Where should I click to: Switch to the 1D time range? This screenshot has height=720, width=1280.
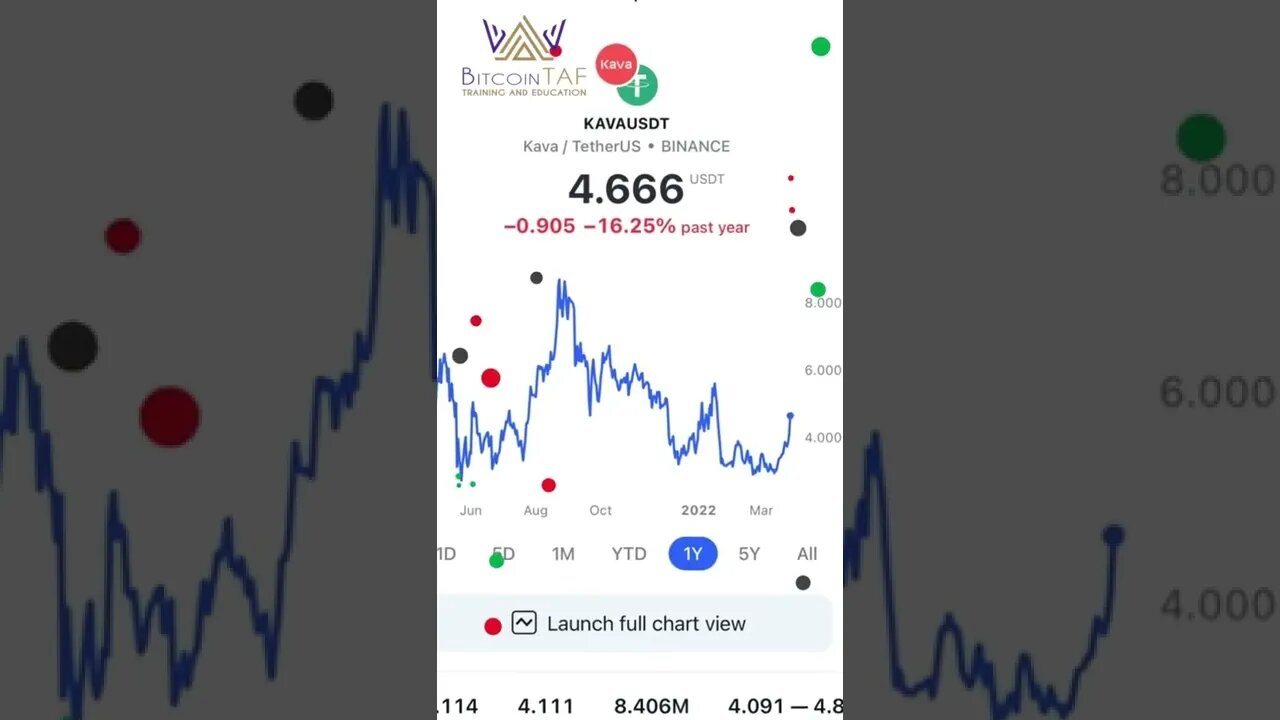tap(446, 554)
